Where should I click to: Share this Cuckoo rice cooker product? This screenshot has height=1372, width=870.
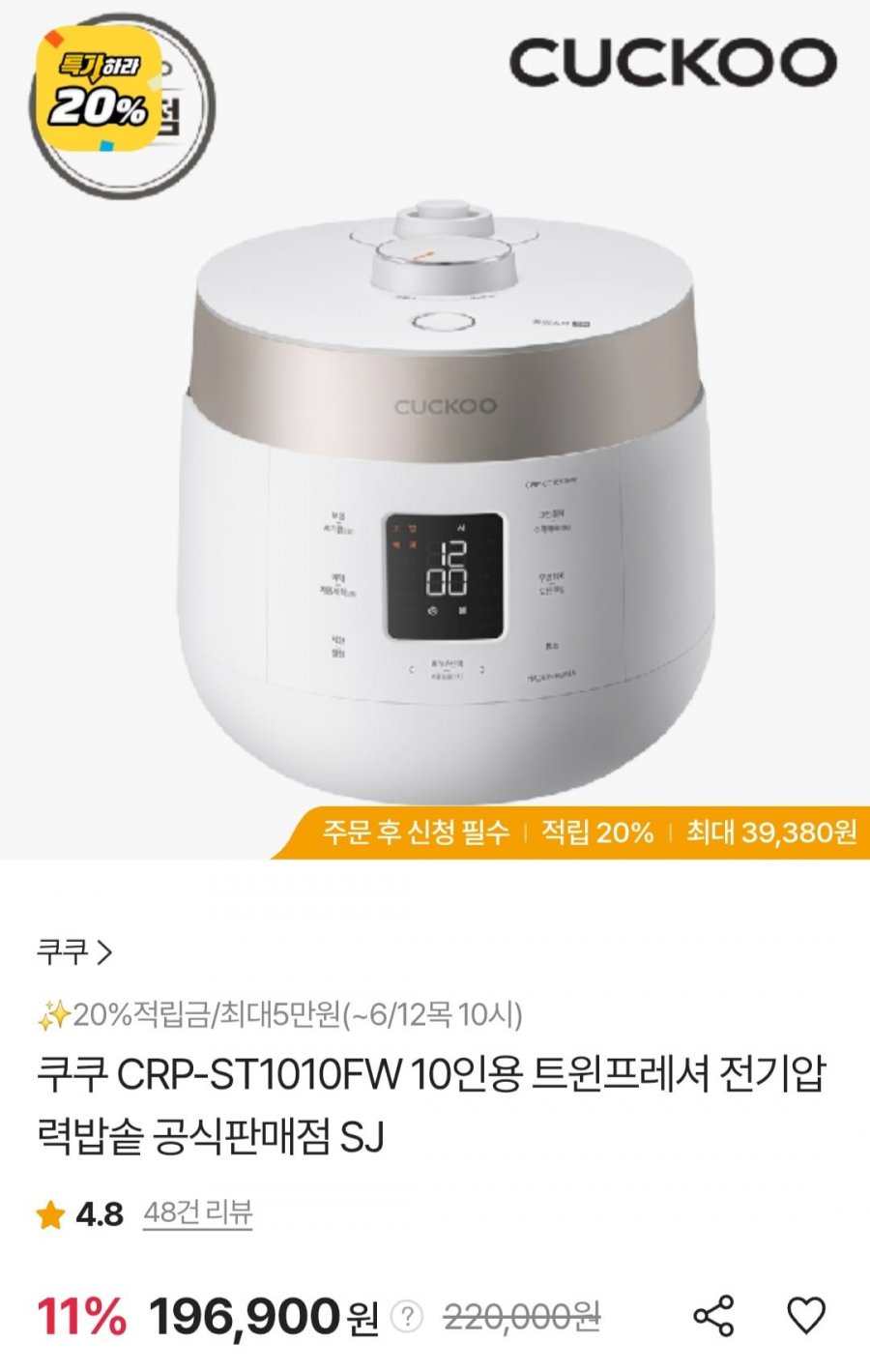713,1316
